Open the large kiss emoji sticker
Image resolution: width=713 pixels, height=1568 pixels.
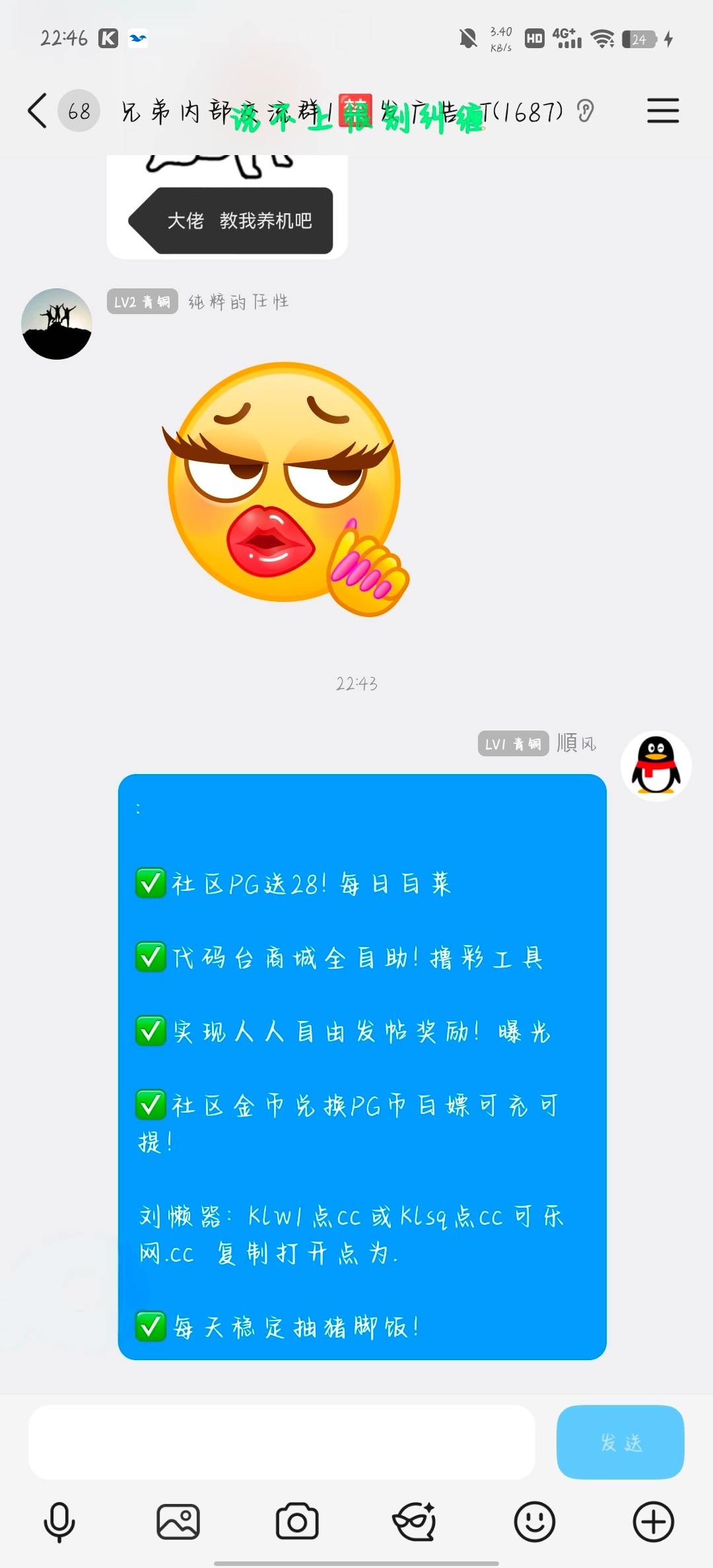click(286, 488)
